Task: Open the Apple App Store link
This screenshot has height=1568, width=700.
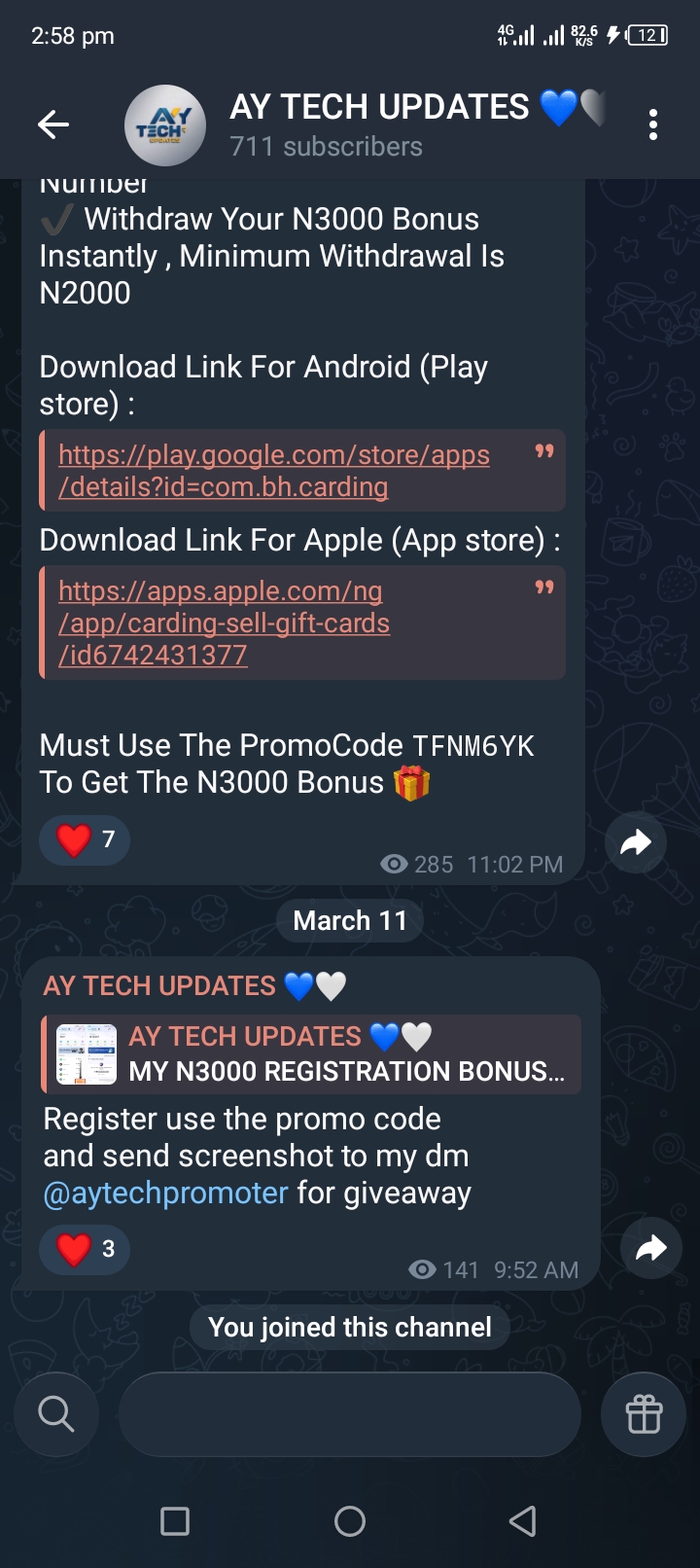Action: (x=224, y=623)
